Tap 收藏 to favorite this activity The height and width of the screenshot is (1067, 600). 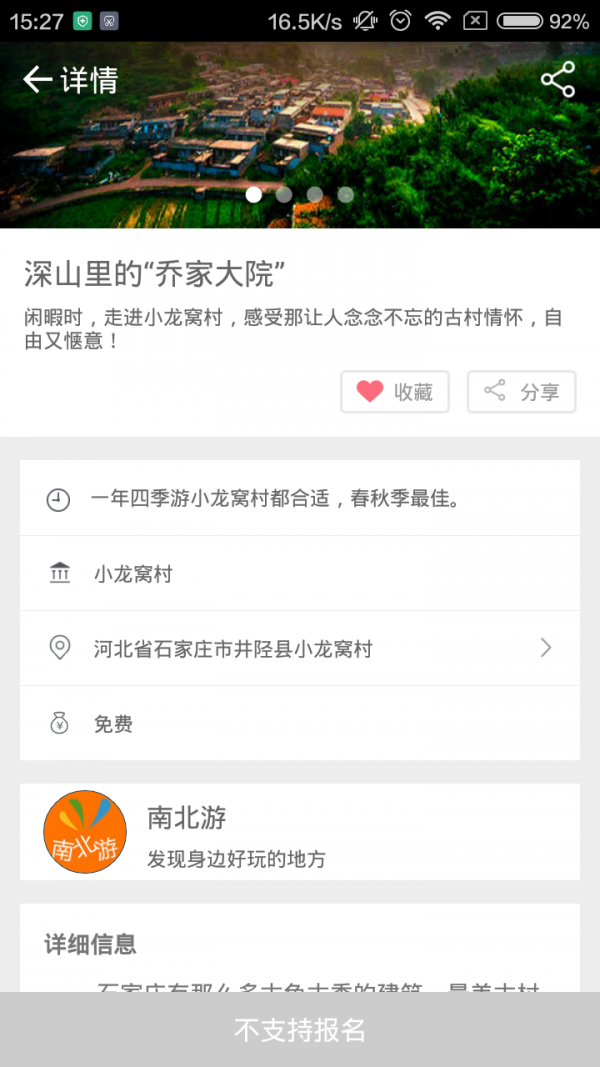[395, 392]
